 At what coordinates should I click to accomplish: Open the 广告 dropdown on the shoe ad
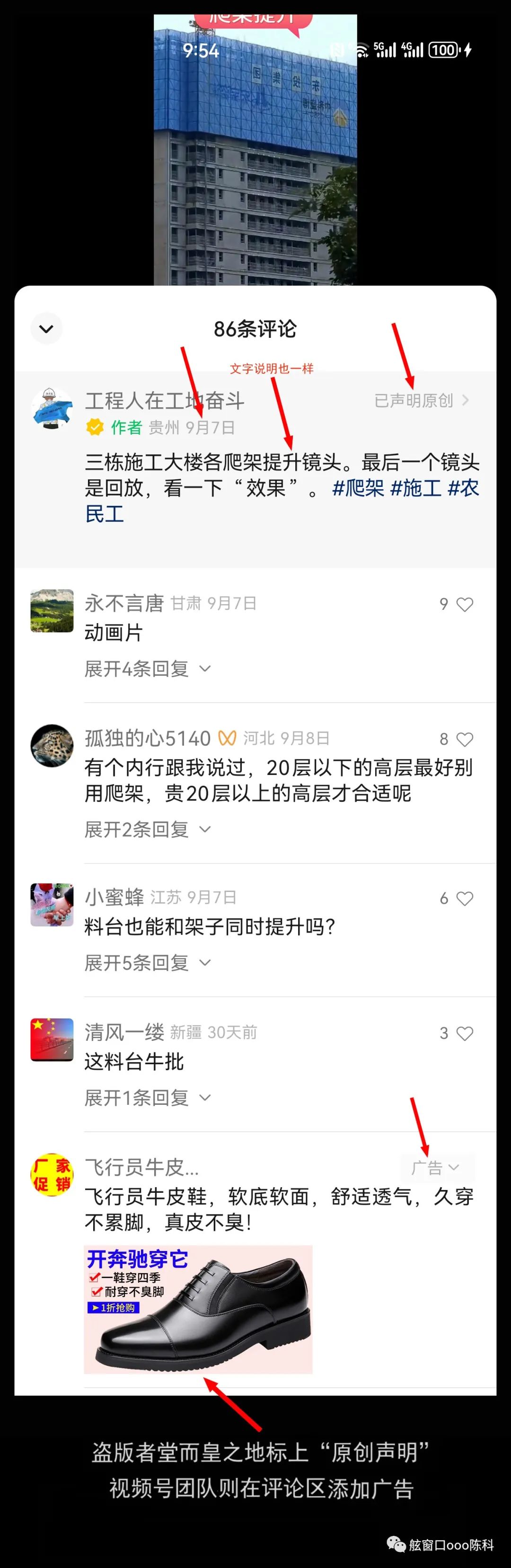tap(436, 1167)
